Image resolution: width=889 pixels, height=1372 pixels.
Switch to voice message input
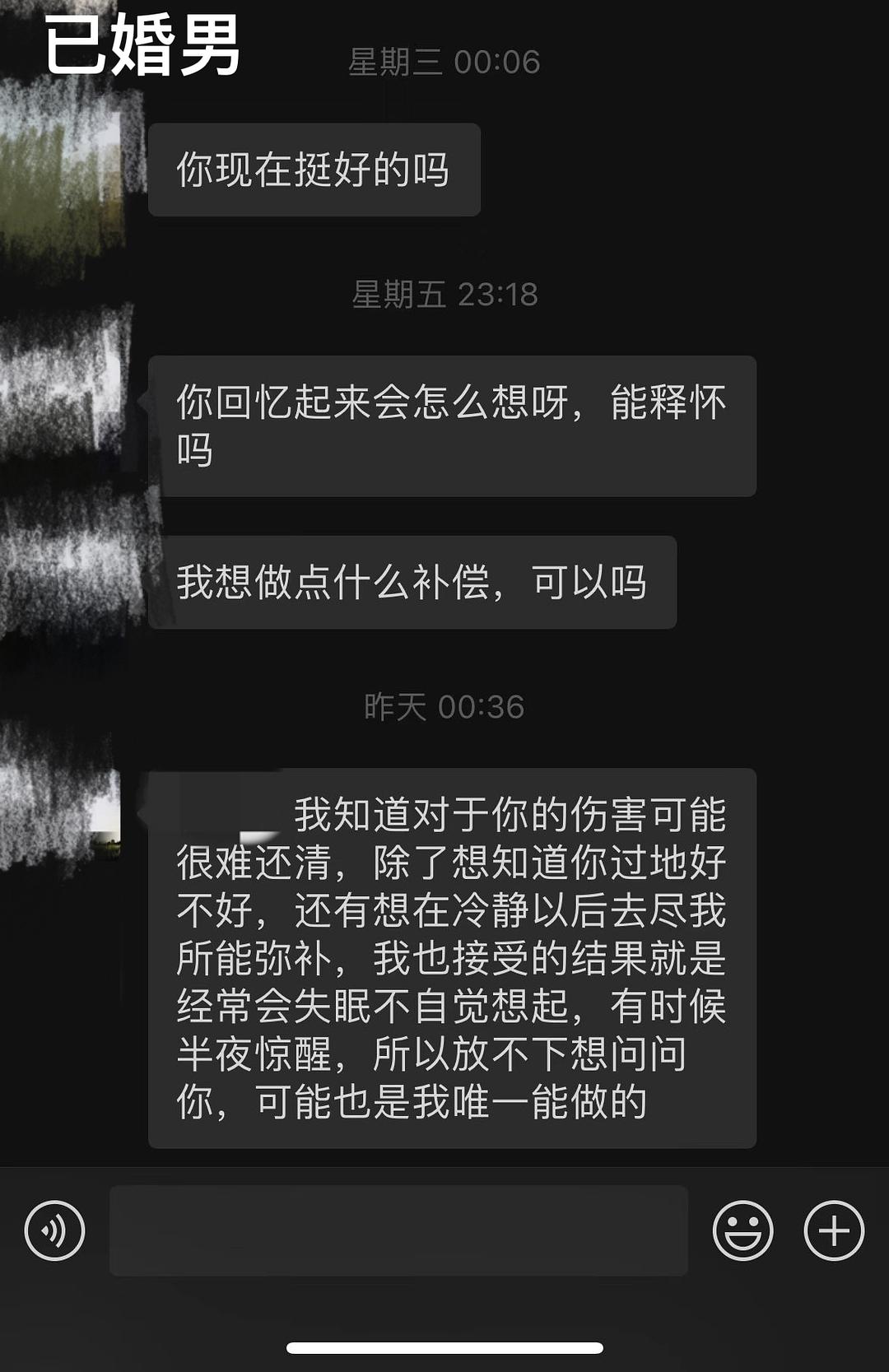pos(54,1230)
